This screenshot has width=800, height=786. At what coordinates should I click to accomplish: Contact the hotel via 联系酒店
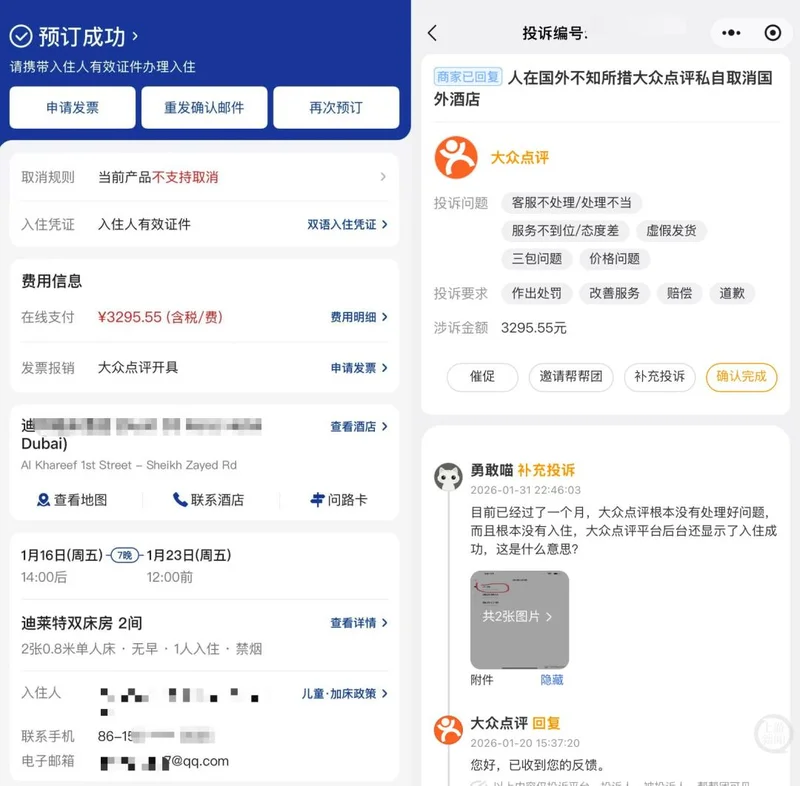coord(208,500)
